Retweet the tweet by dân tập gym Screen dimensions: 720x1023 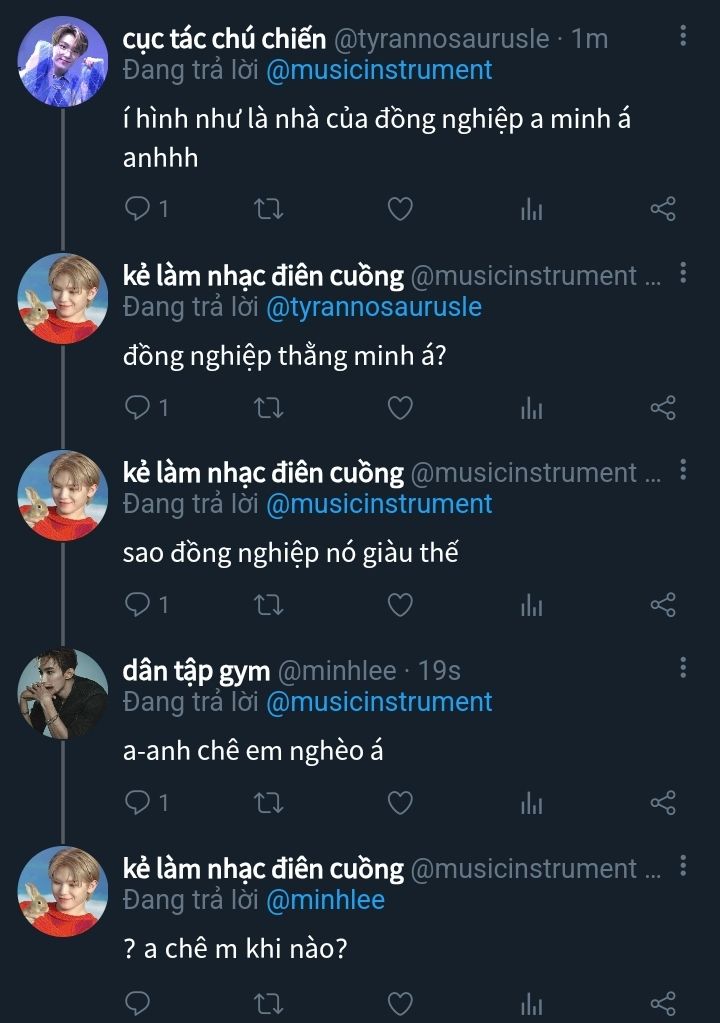click(270, 803)
